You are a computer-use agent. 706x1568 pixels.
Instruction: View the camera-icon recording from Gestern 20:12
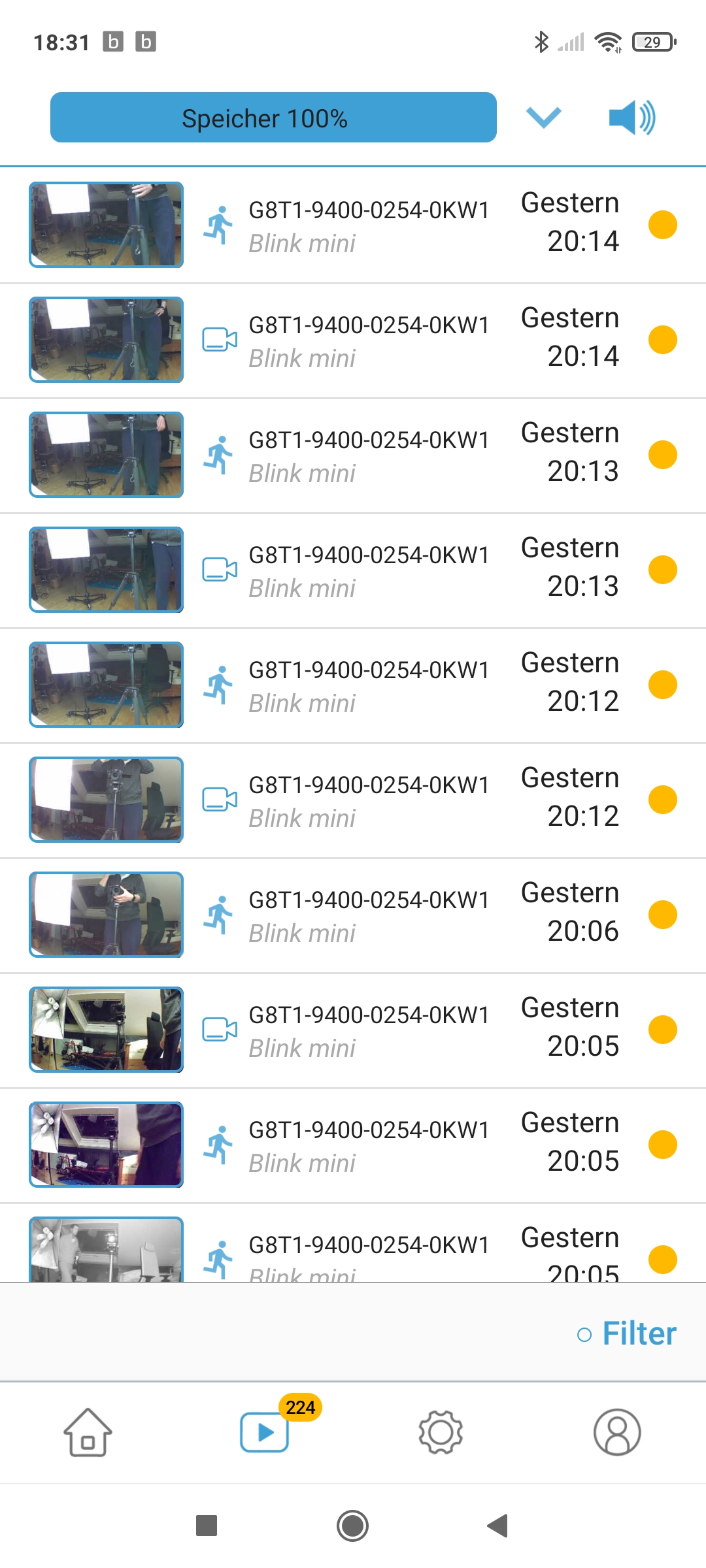(x=353, y=800)
